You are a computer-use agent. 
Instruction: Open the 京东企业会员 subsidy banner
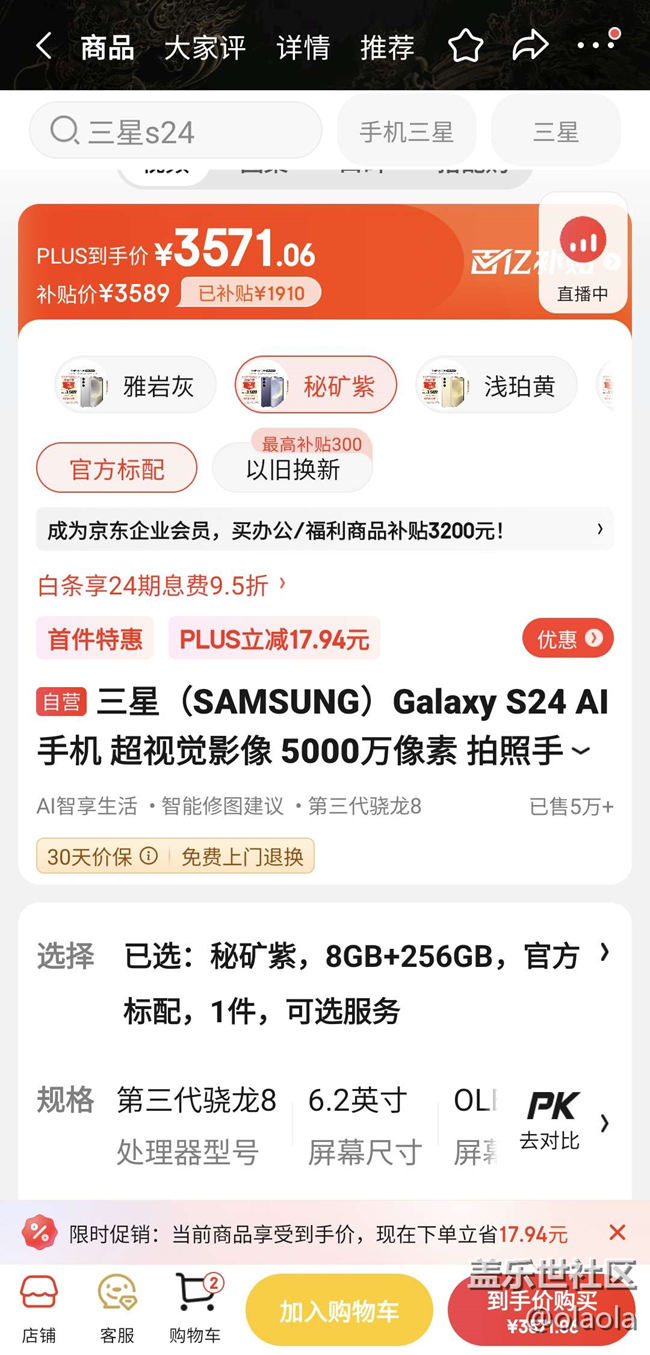pyautogui.click(x=325, y=530)
